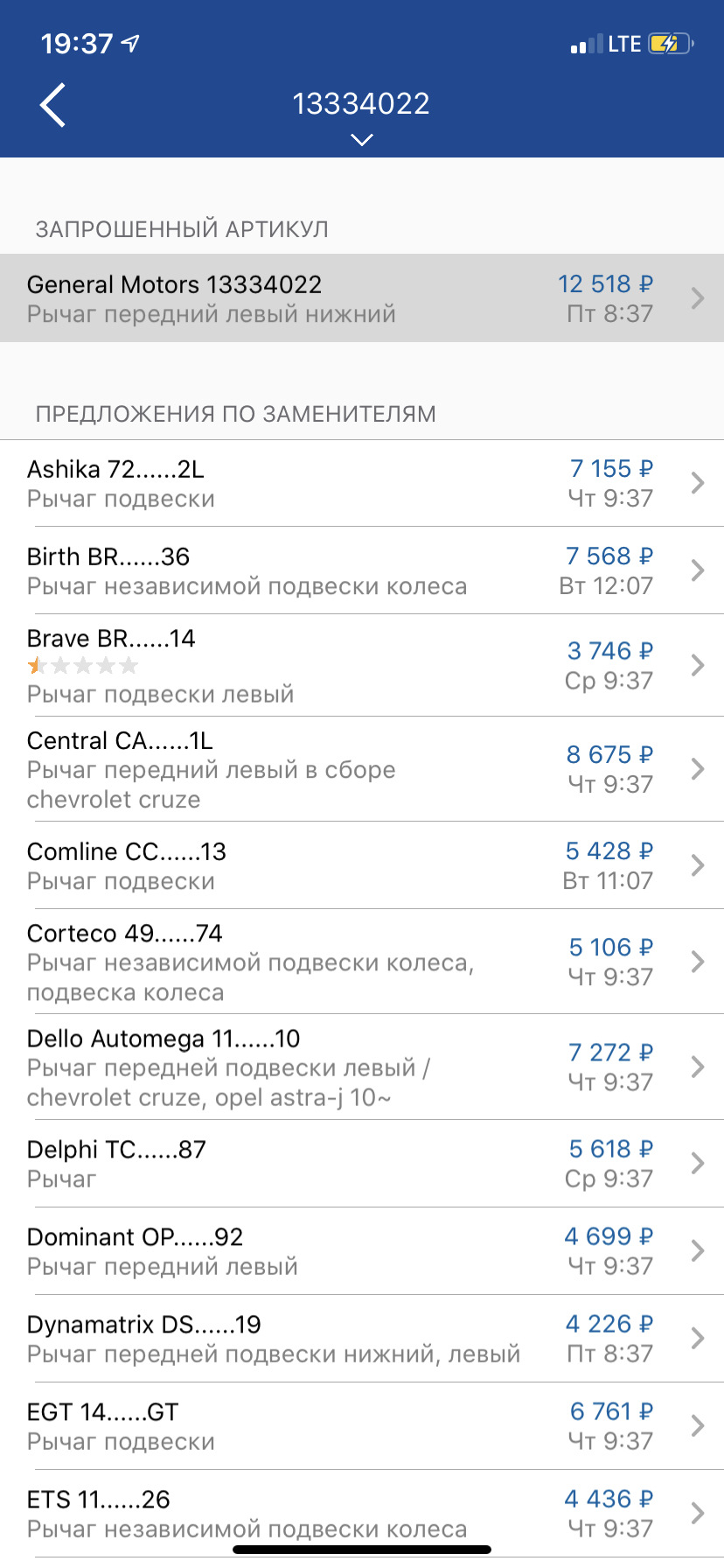Tap the back arrow in the header
This screenshot has width=724, height=1568.
[52, 103]
